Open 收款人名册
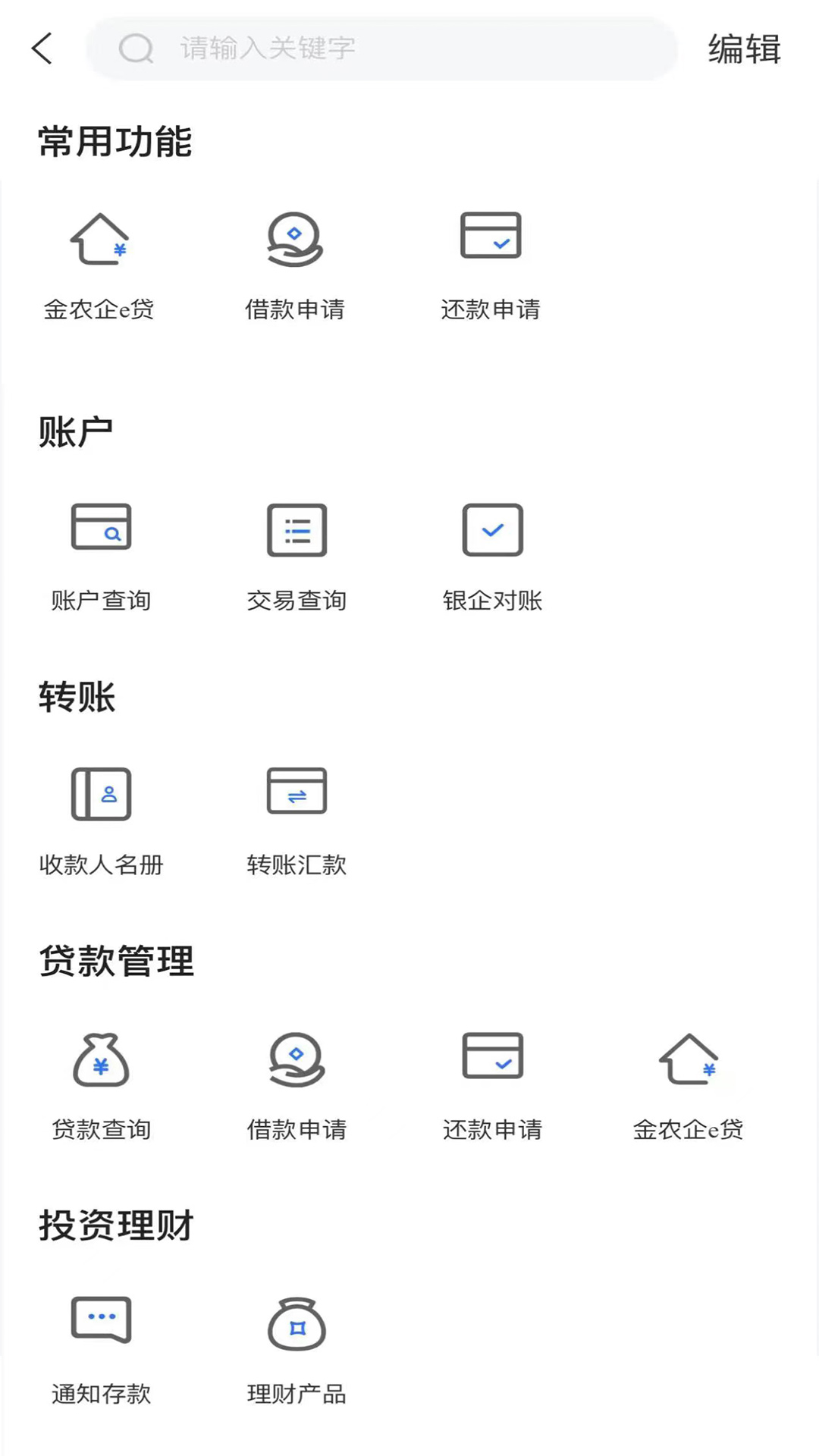819x1456 pixels. point(101,821)
